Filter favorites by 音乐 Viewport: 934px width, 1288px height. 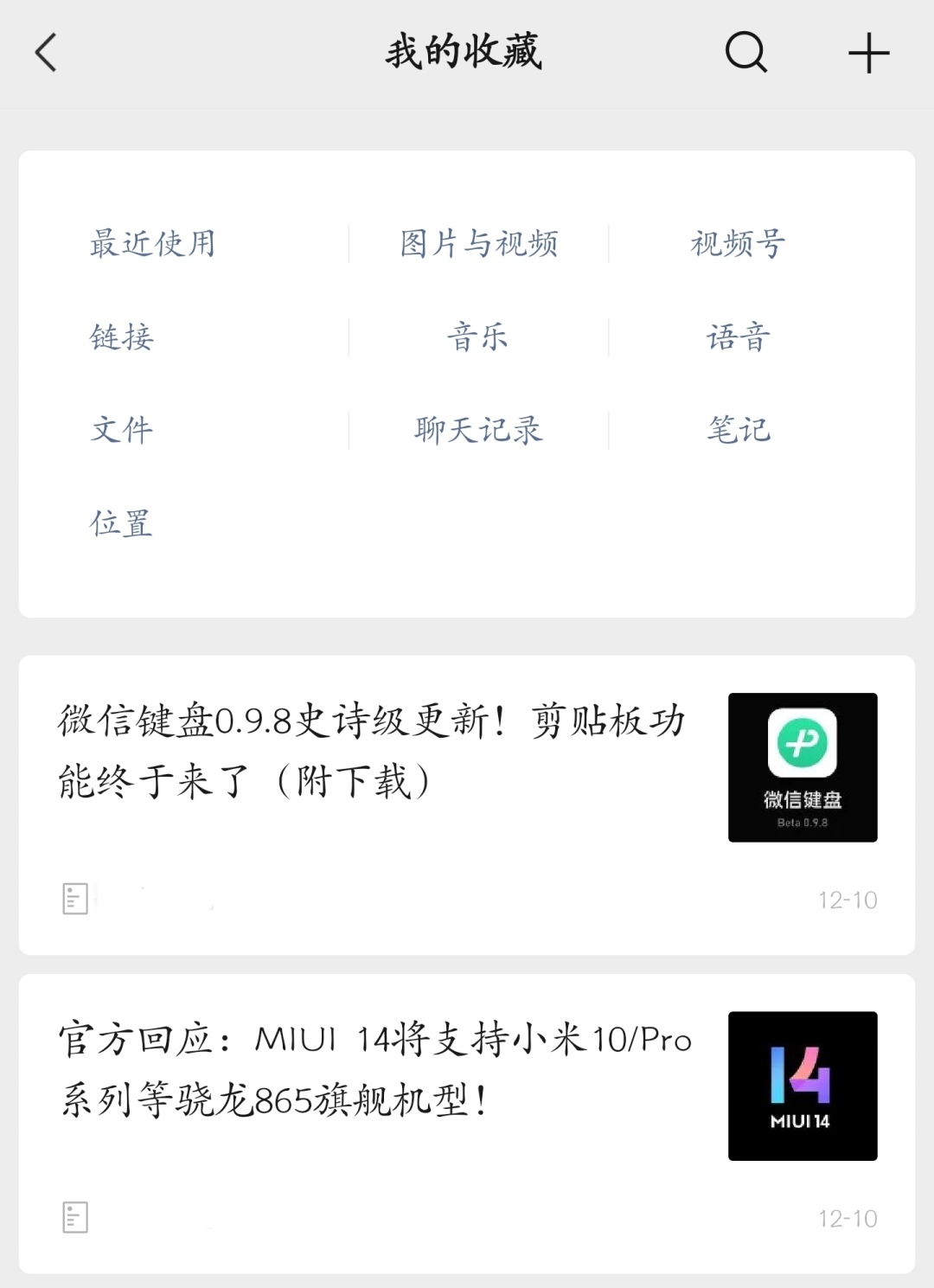pos(478,337)
